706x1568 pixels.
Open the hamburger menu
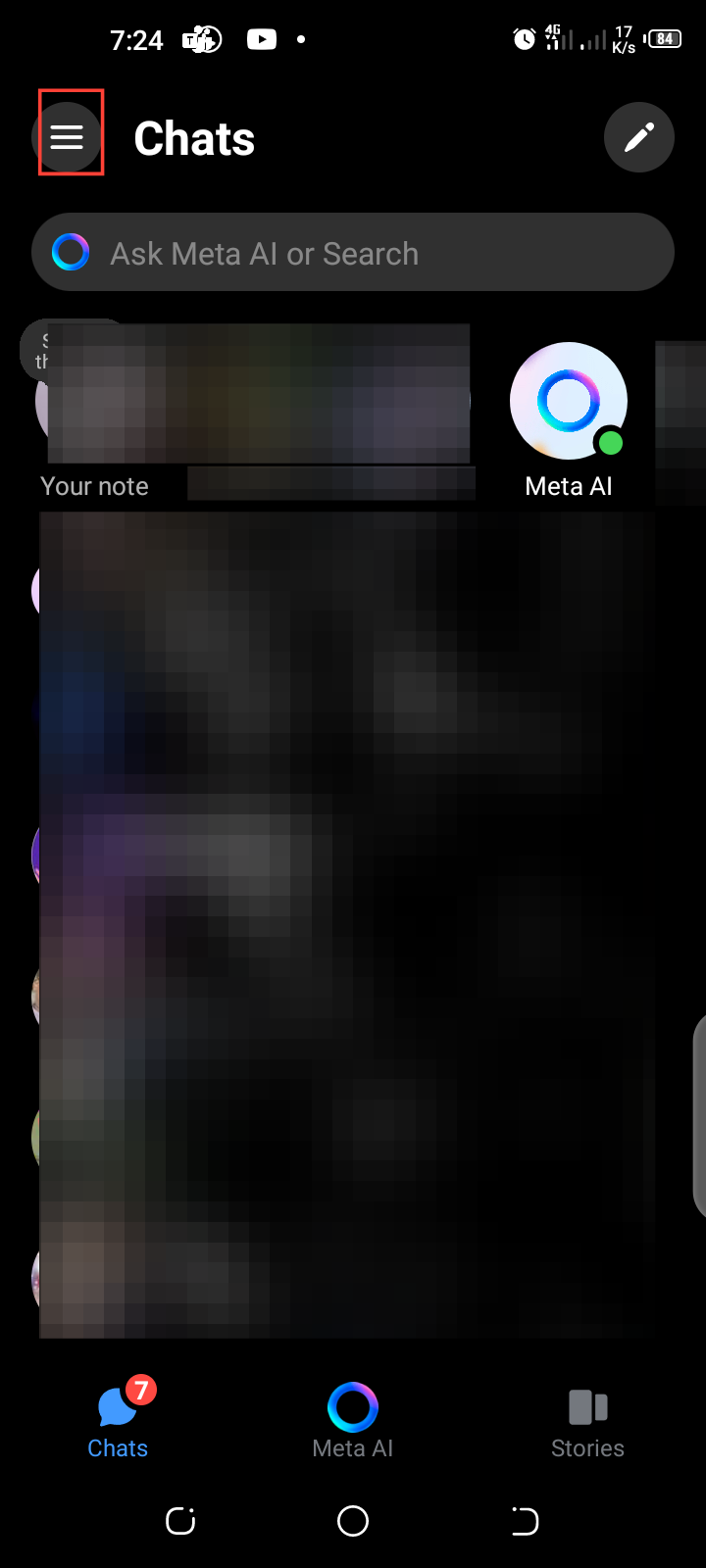click(68, 137)
